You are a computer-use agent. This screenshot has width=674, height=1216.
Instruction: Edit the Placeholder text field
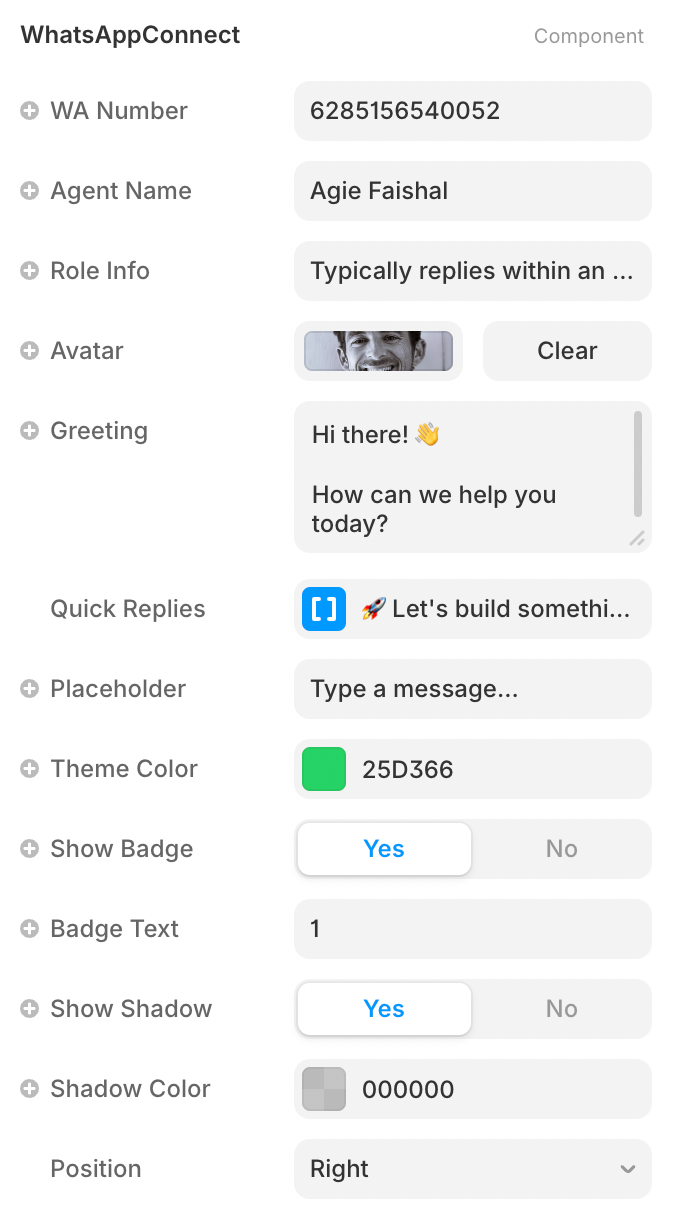click(x=472, y=689)
